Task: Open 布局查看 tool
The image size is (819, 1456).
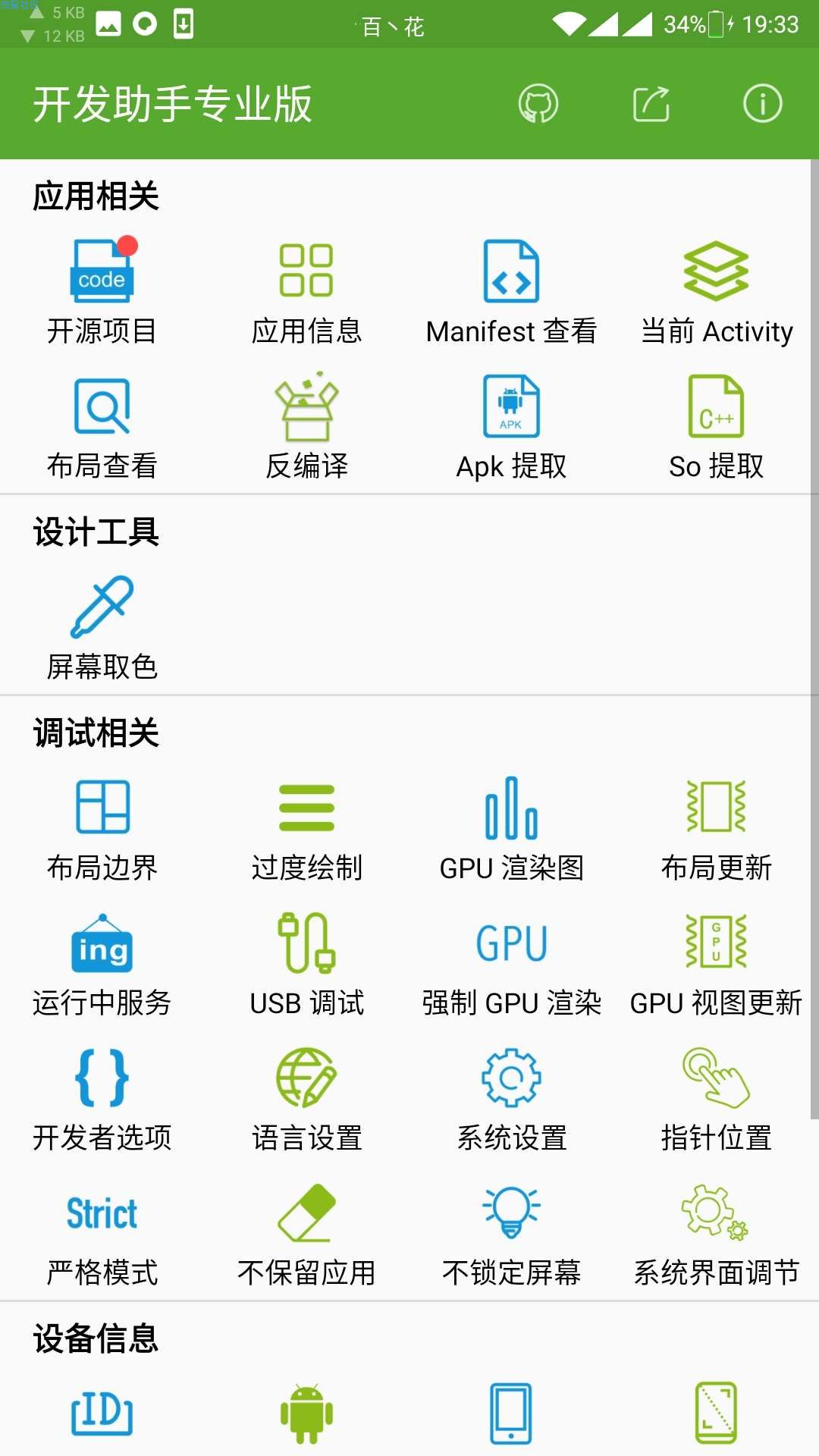Action: [x=102, y=427]
